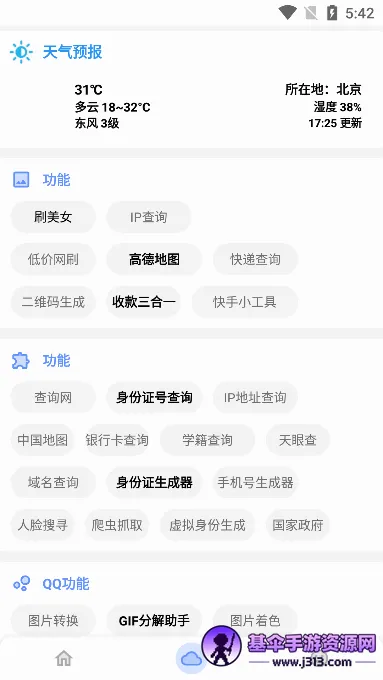Tap 收款三合一
383x680 pixels.
click(144, 302)
